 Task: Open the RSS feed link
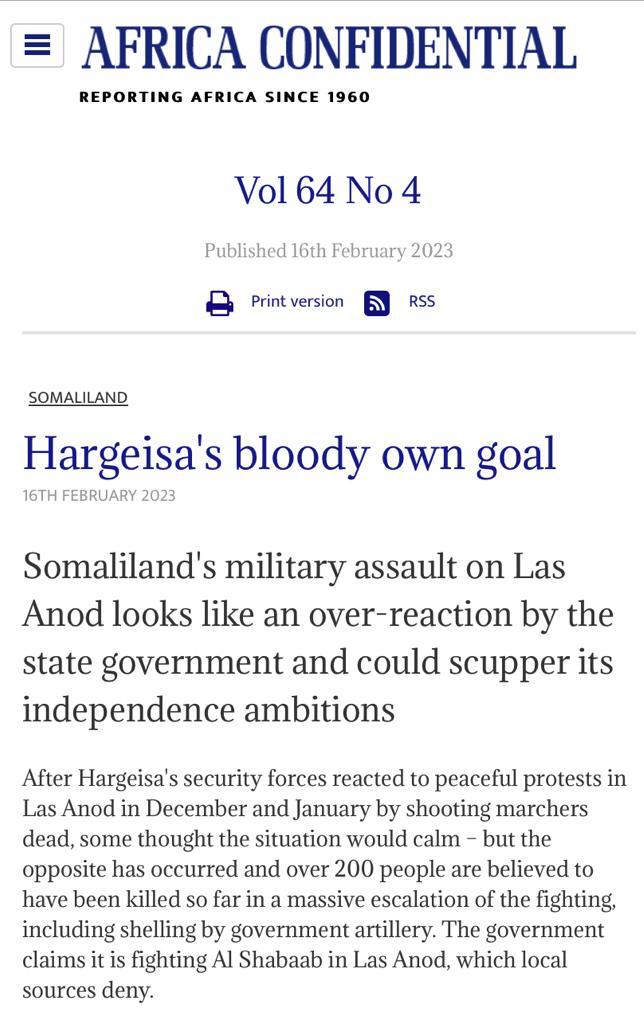pos(421,302)
